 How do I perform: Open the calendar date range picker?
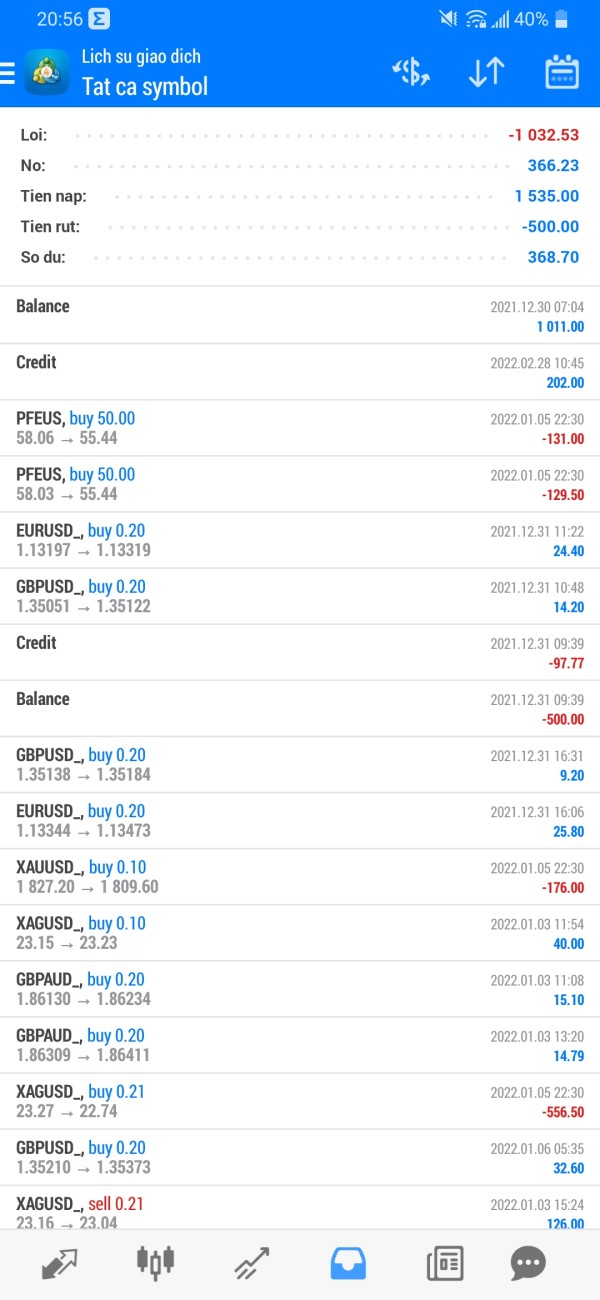point(562,73)
